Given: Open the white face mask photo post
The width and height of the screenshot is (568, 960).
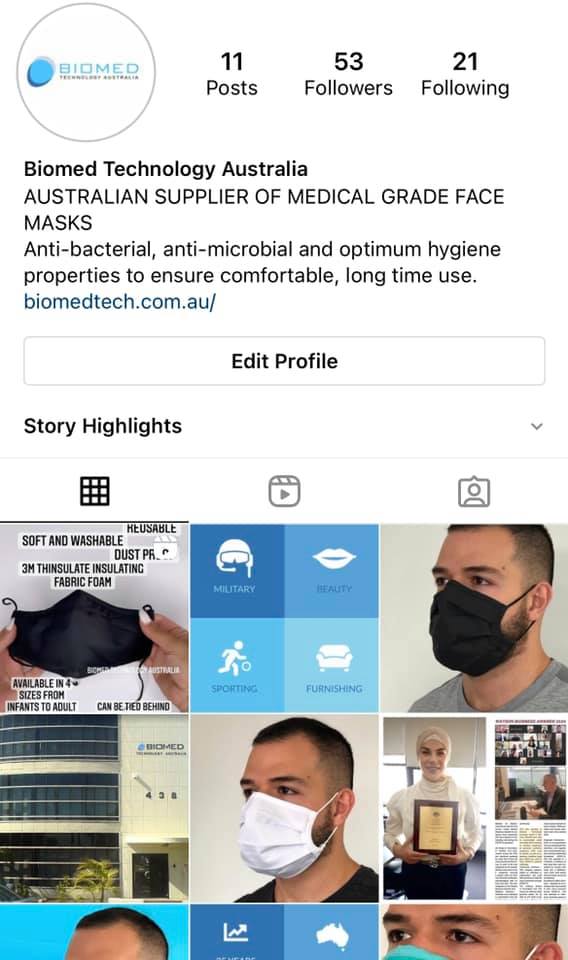Looking at the screenshot, I should [284, 808].
